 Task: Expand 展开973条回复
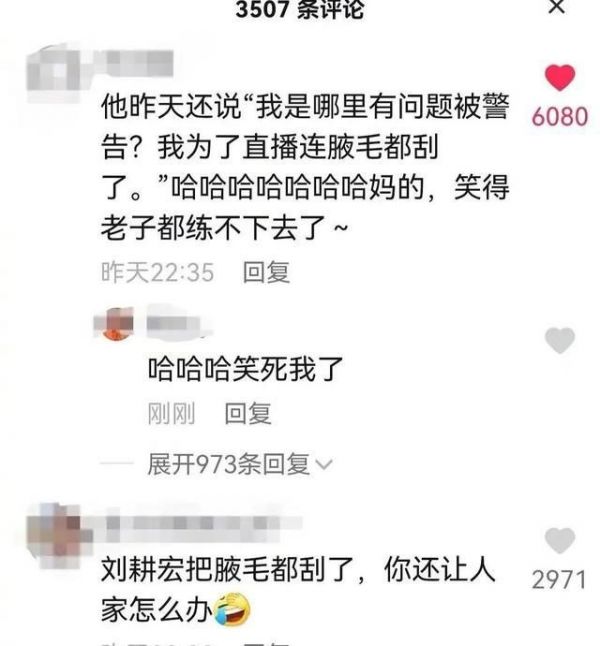pyautogui.click(x=239, y=464)
